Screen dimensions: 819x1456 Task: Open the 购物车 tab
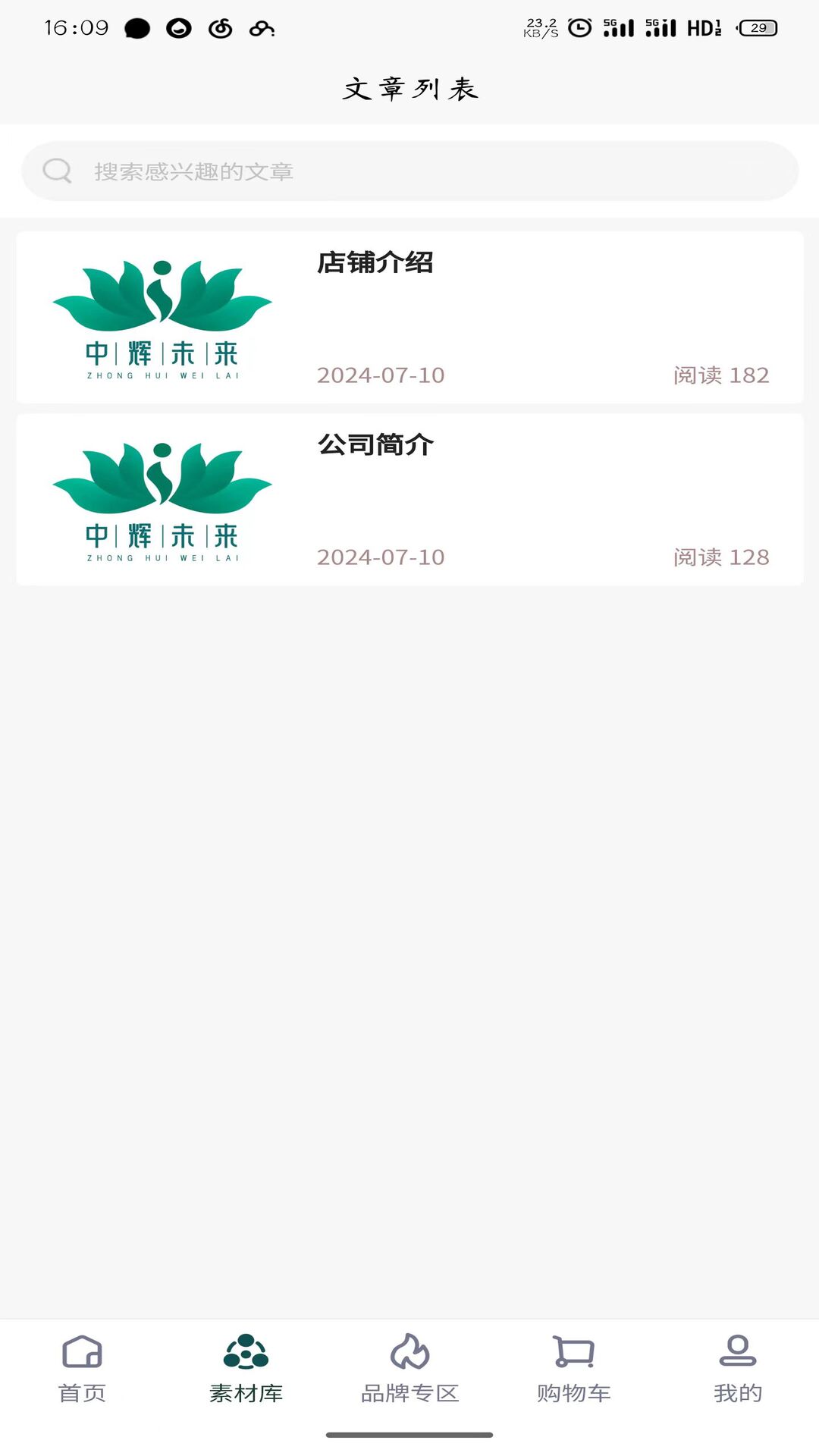[x=573, y=1370]
